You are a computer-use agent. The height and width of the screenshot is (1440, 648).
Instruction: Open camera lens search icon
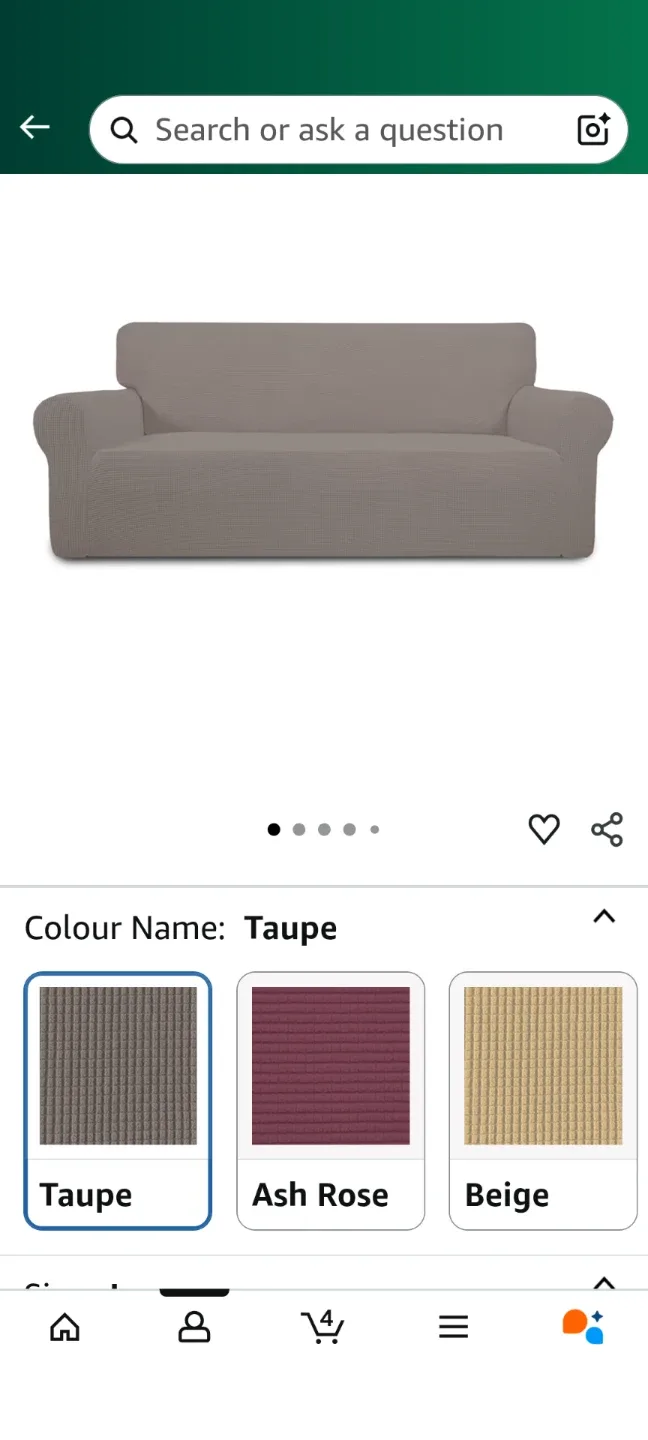(x=593, y=130)
